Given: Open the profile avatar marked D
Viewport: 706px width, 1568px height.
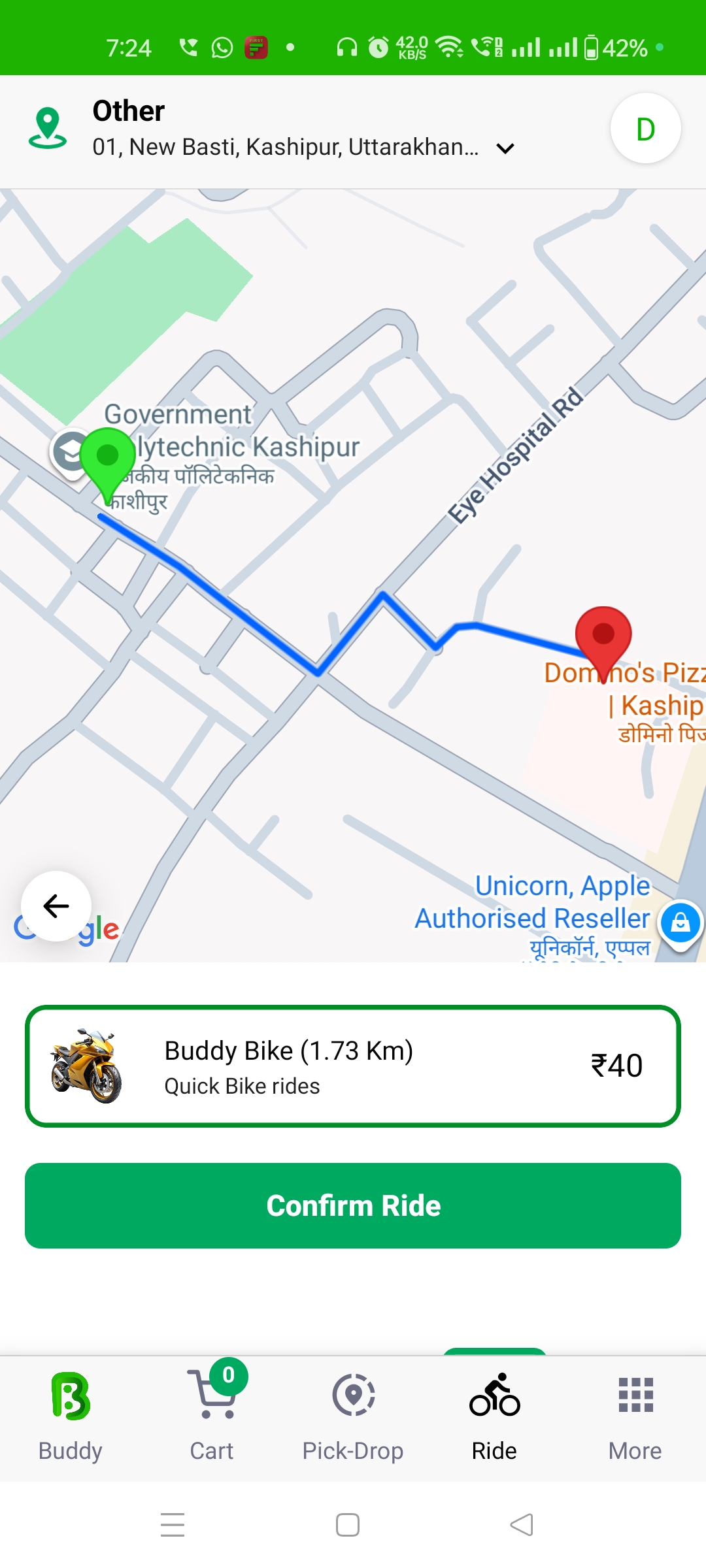Looking at the screenshot, I should click(x=645, y=129).
